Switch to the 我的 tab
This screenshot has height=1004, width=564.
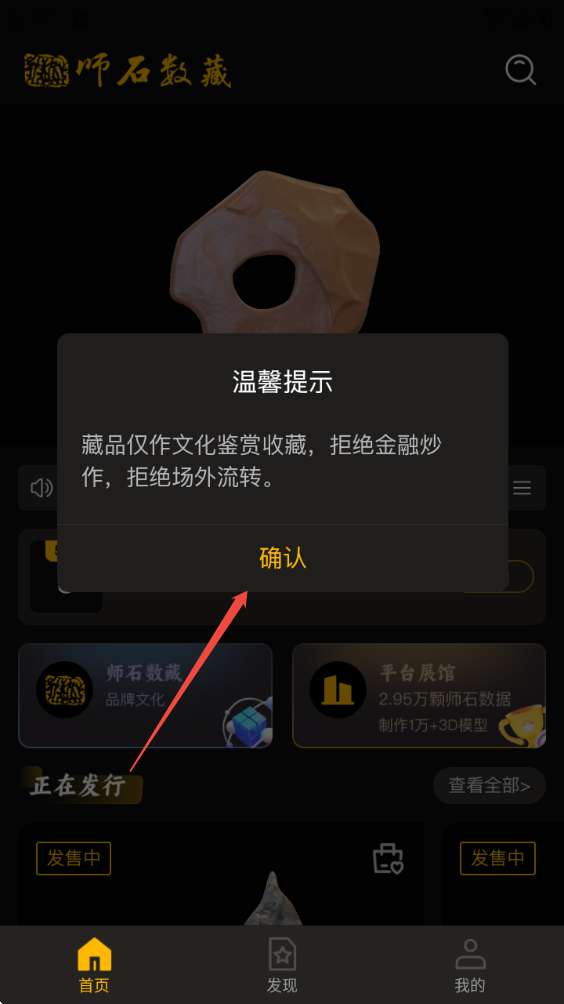470,965
